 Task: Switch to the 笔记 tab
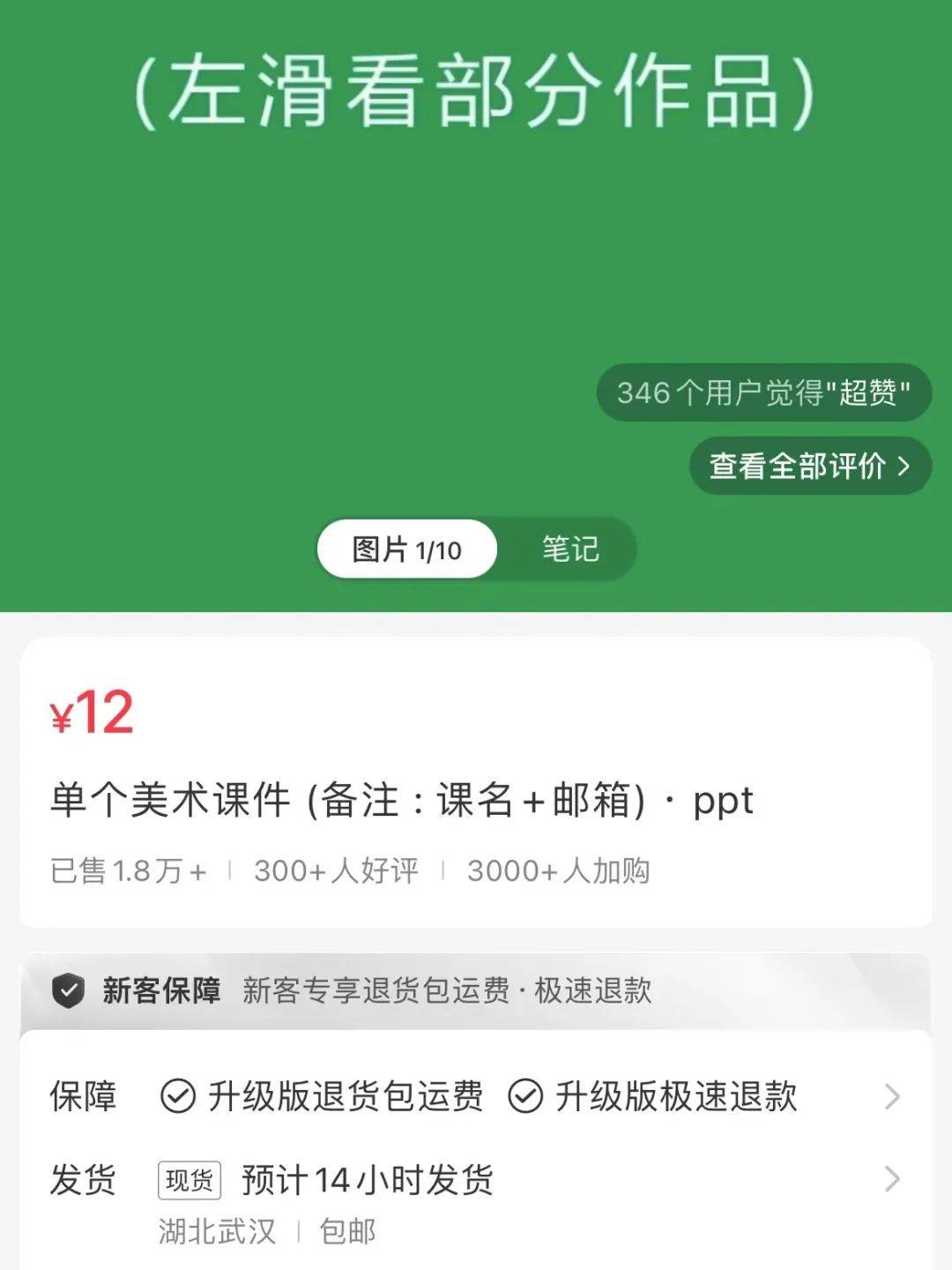click(569, 548)
